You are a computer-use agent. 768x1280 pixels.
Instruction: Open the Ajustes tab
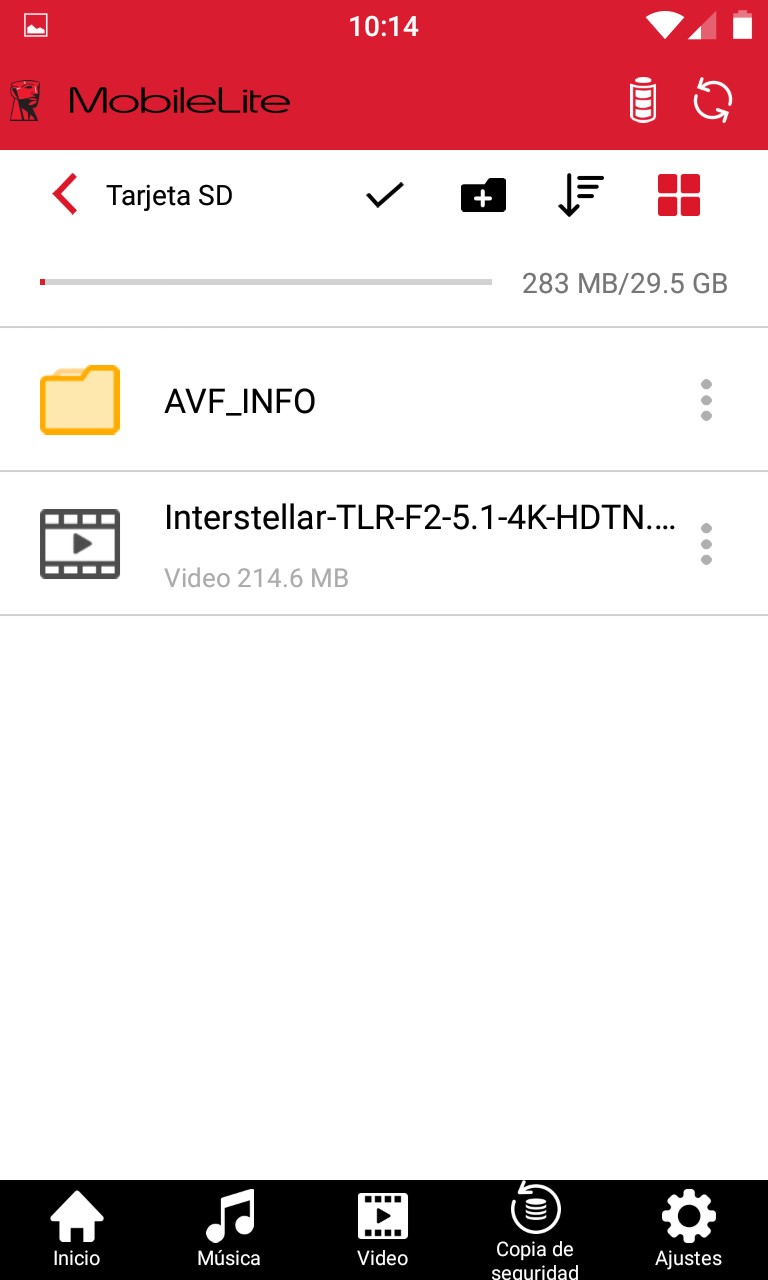(689, 1230)
